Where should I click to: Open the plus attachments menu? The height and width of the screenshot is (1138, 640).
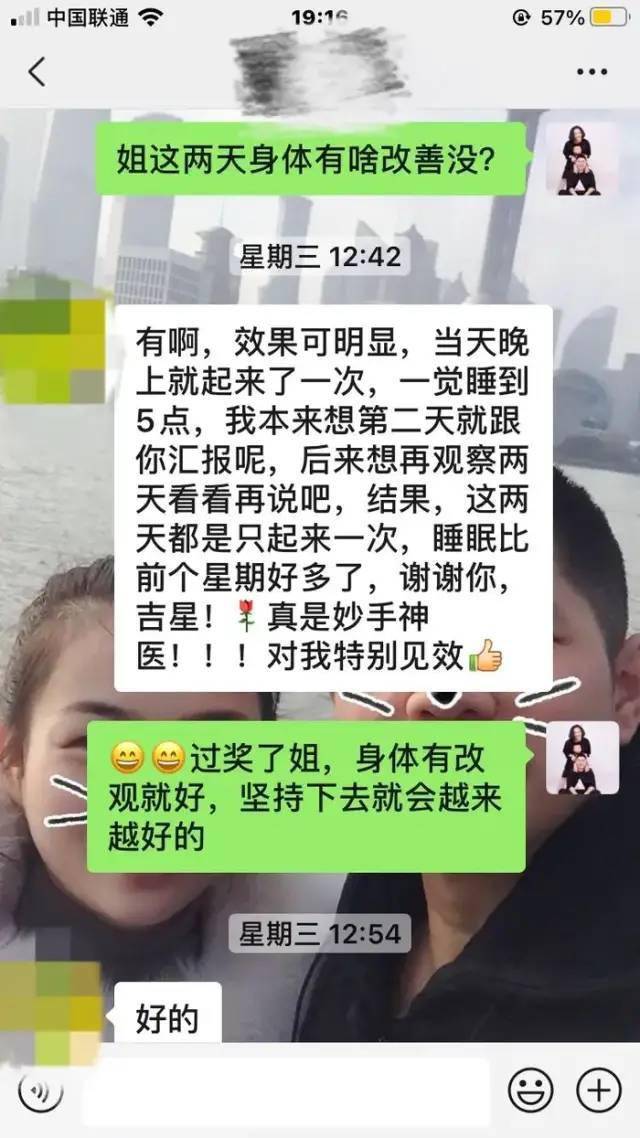pos(599,1090)
